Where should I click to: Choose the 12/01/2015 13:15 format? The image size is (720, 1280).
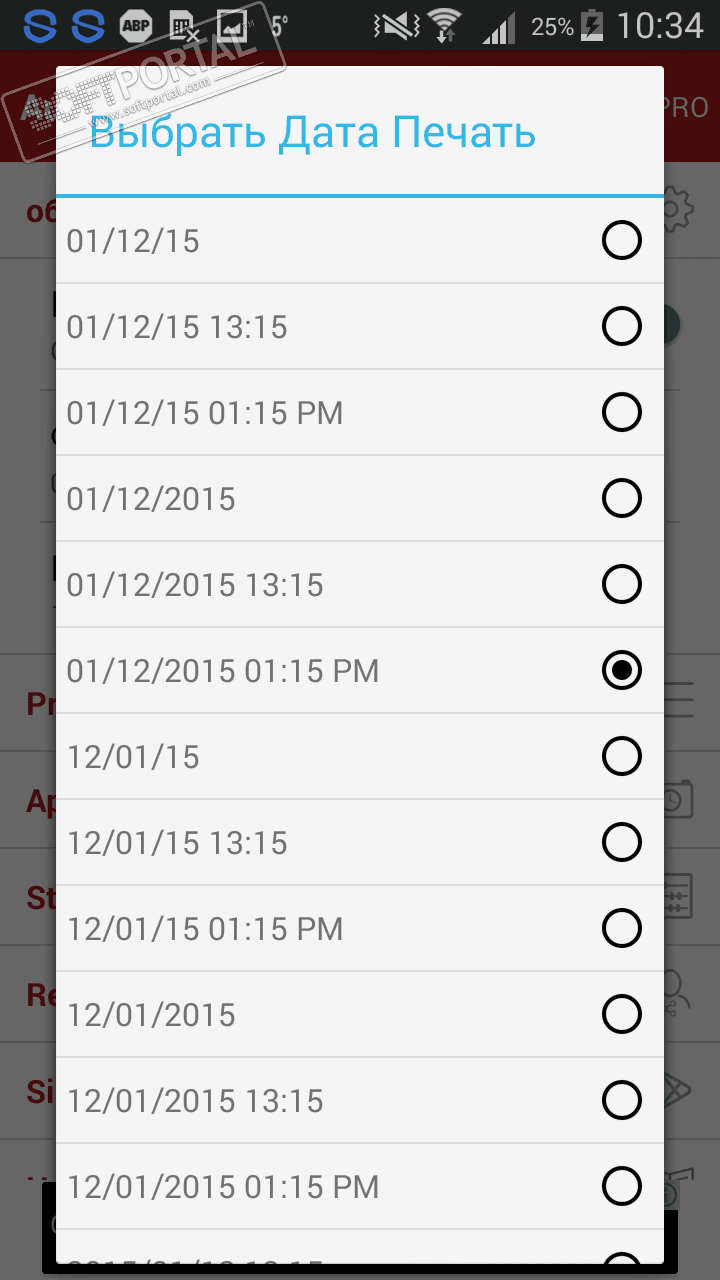click(360, 1101)
